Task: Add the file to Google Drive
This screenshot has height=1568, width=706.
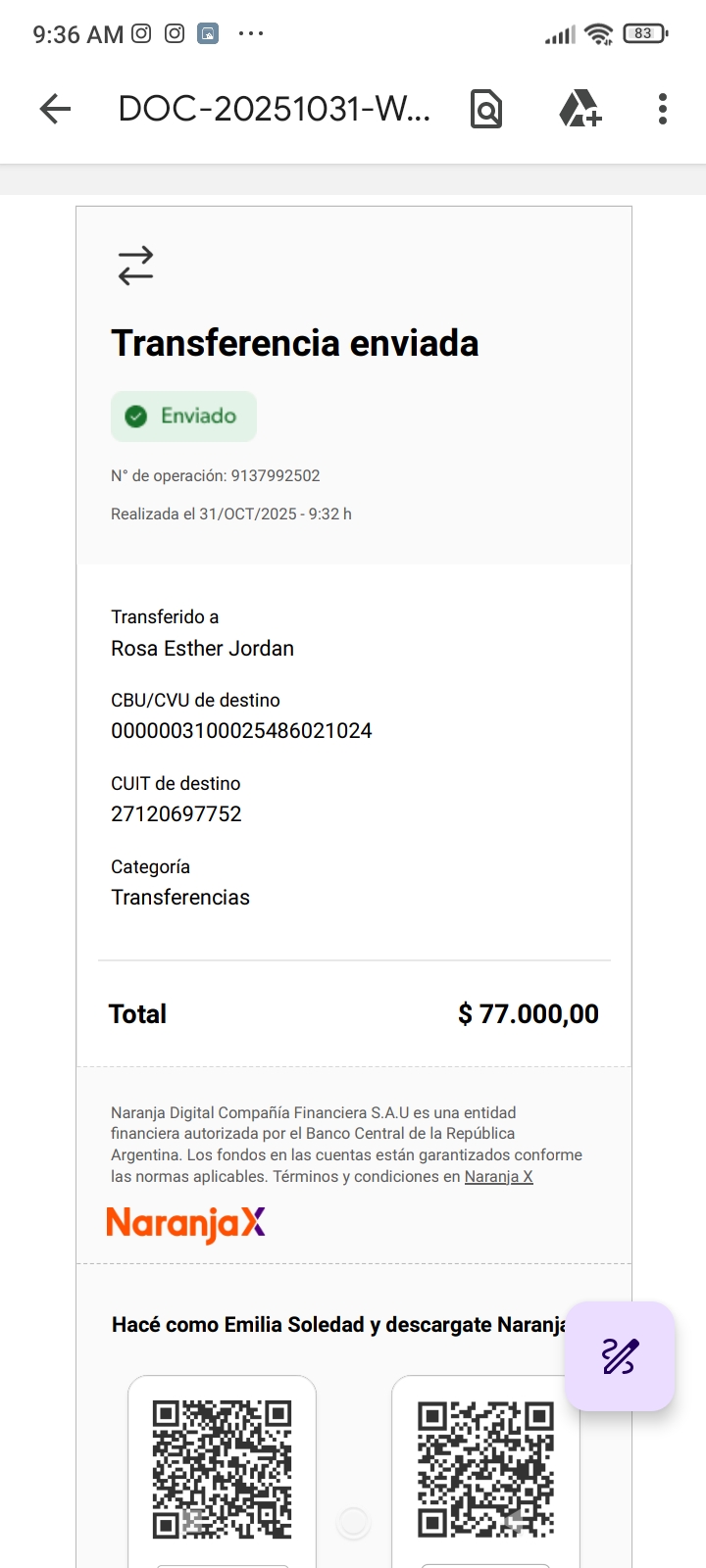Action: point(580,109)
